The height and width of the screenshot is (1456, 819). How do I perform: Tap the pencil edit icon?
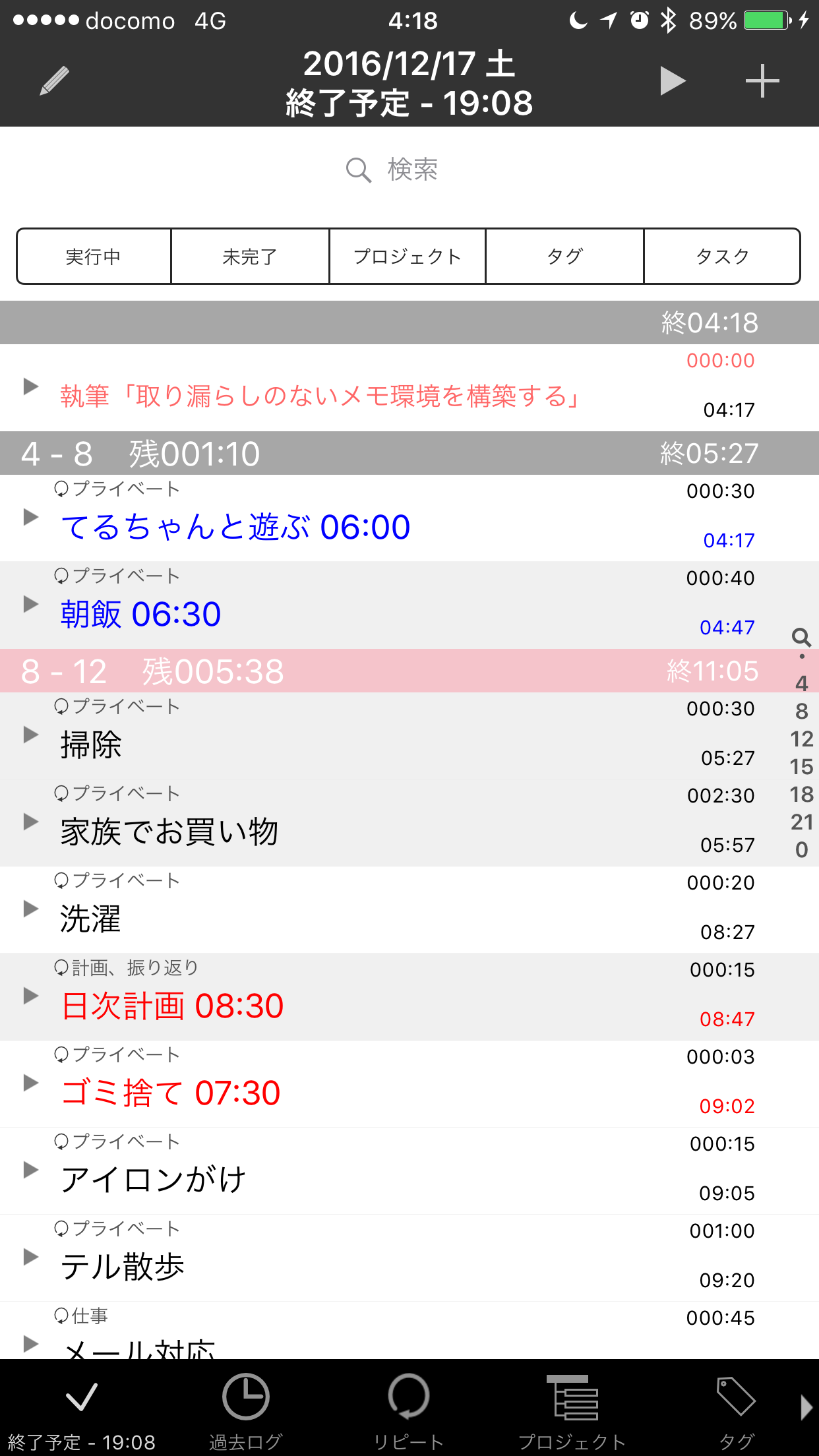tap(54, 81)
